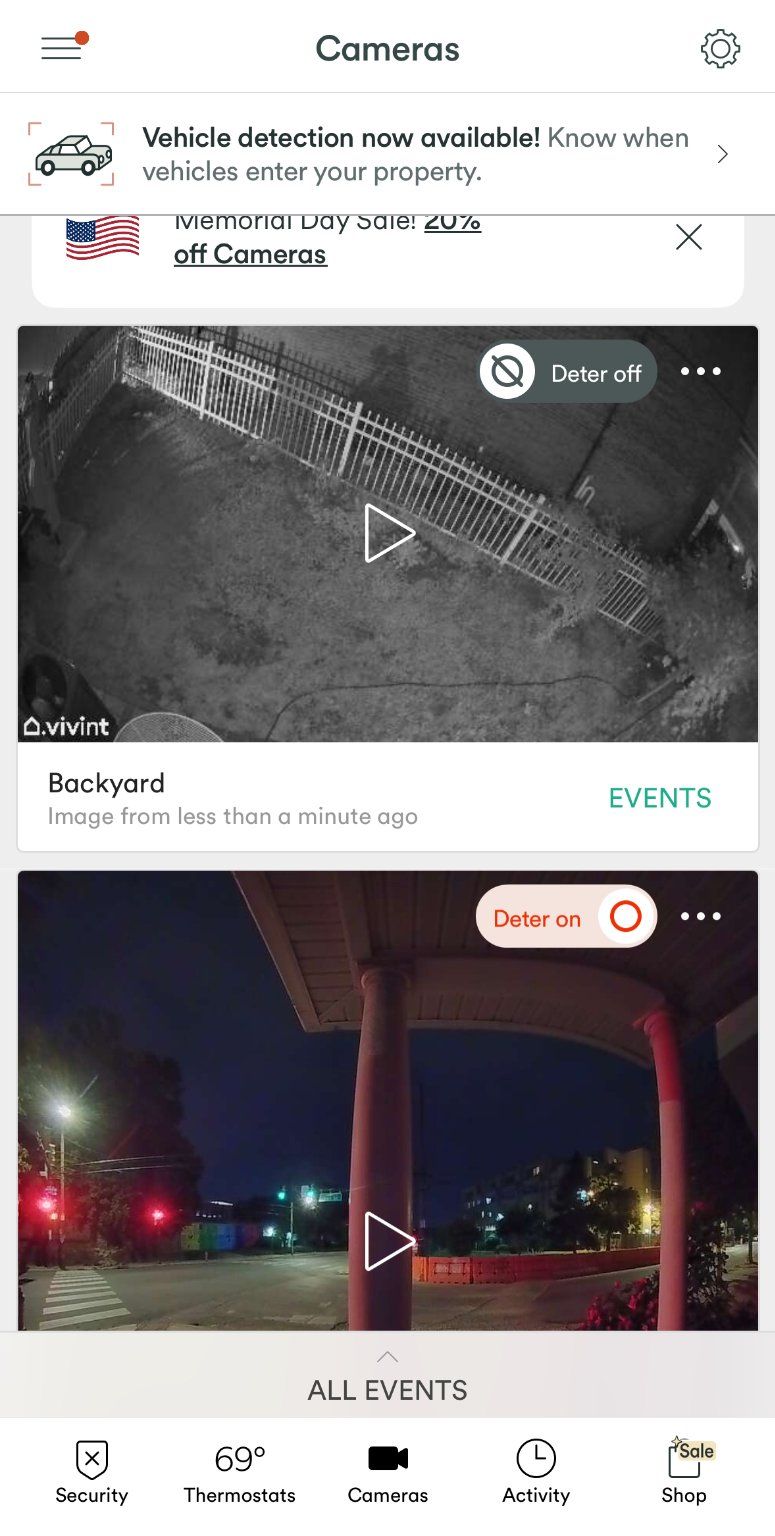Open the 20% off Cameras link
This screenshot has height=1536, width=775.
click(250, 254)
